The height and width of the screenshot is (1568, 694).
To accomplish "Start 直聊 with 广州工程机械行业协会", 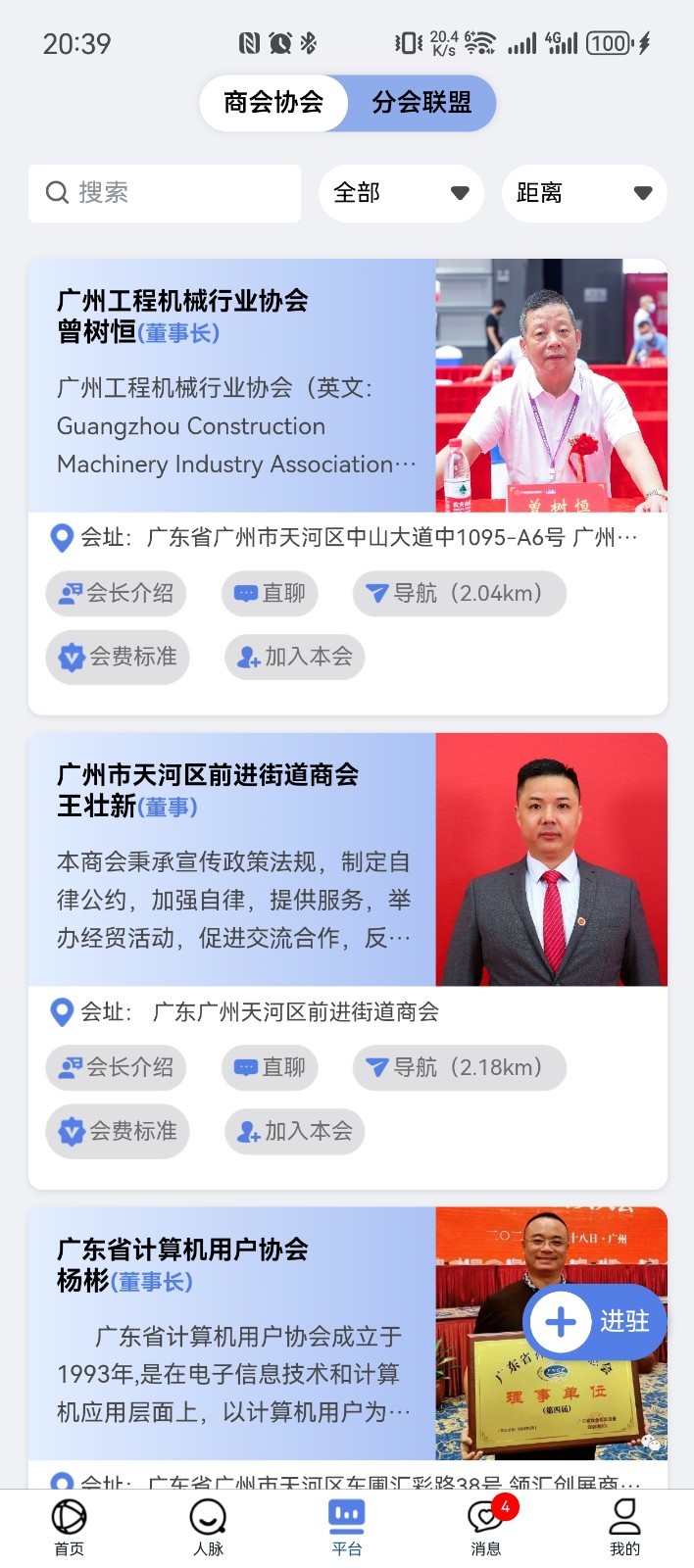I will (270, 594).
